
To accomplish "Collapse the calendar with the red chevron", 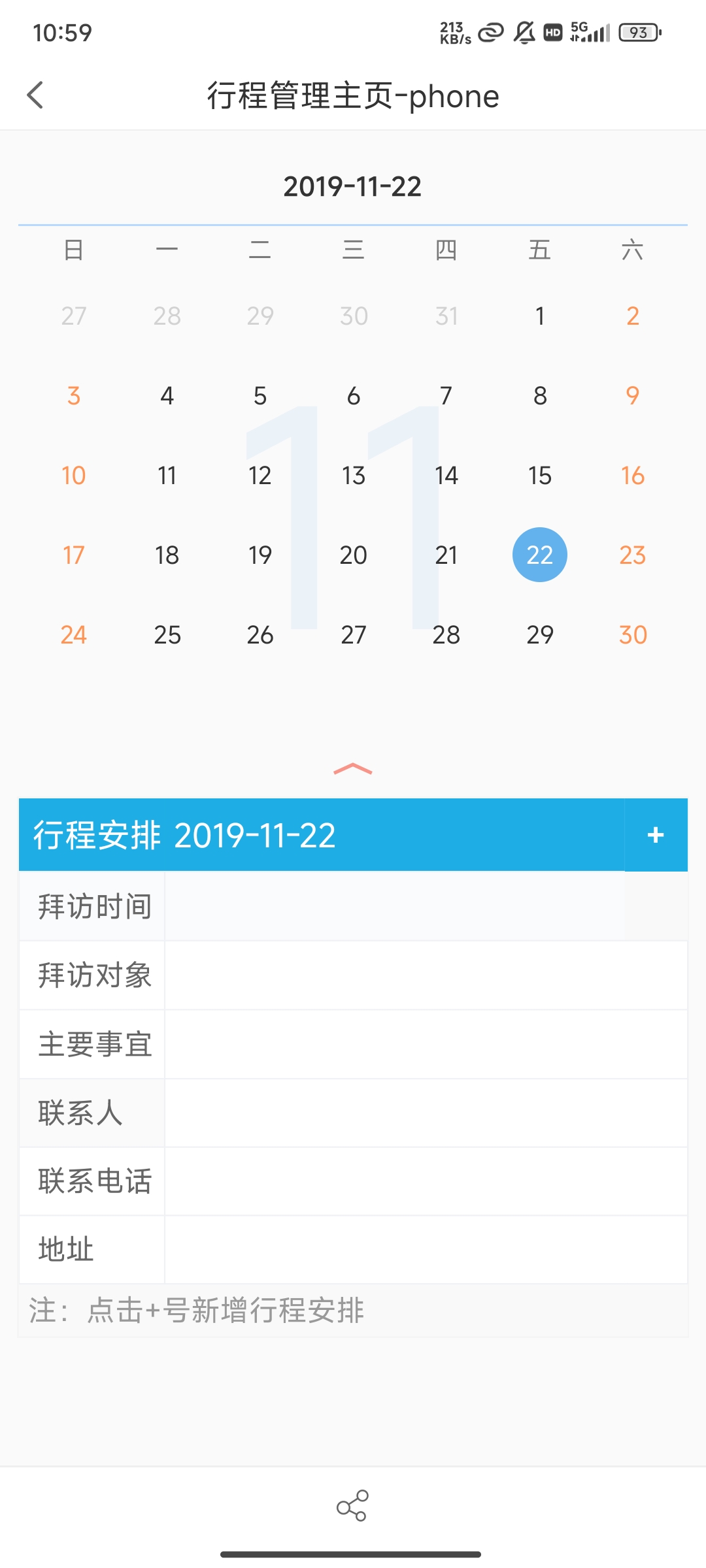I will click(x=353, y=770).
